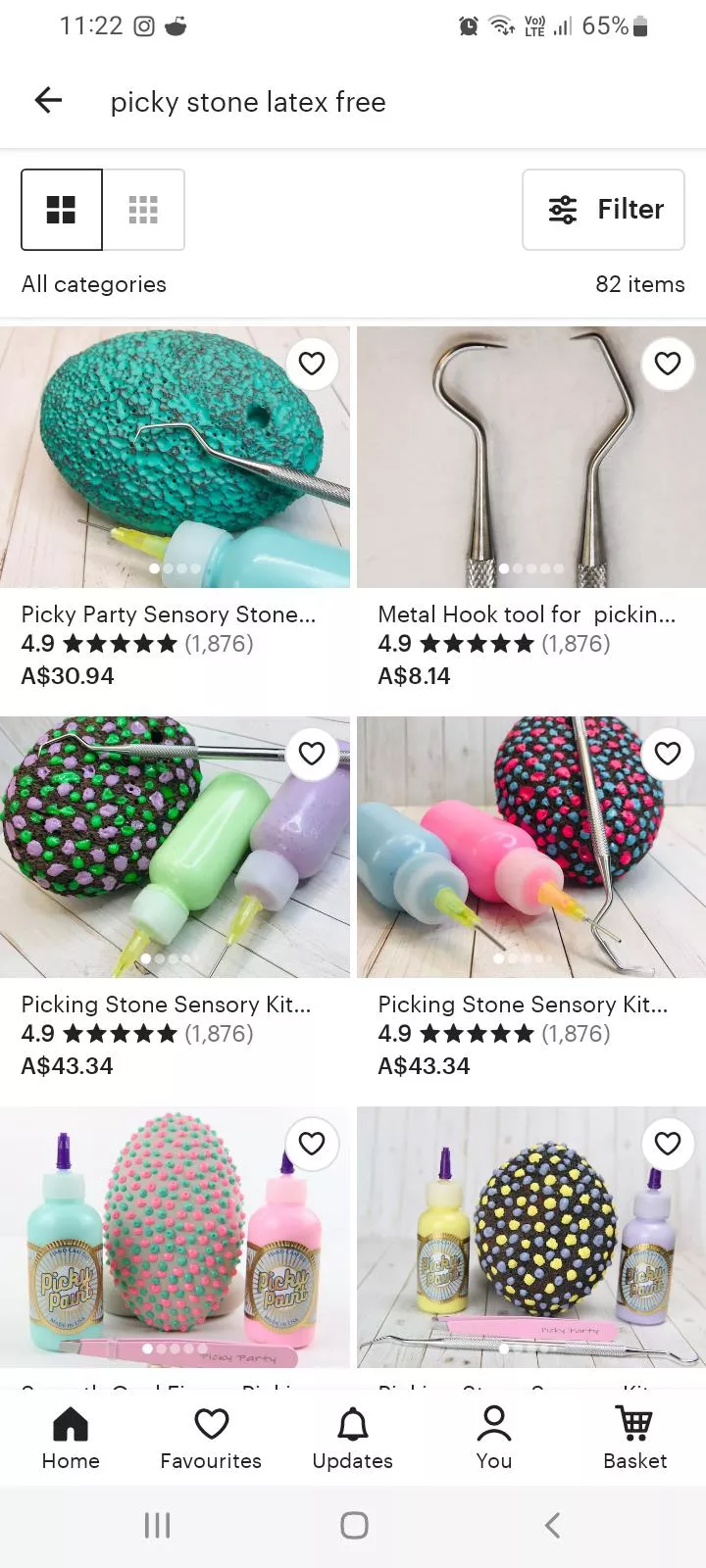This screenshot has height=1568, width=706.
Task: Favourite the Metal Hook tool listing
Action: (x=668, y=364)
